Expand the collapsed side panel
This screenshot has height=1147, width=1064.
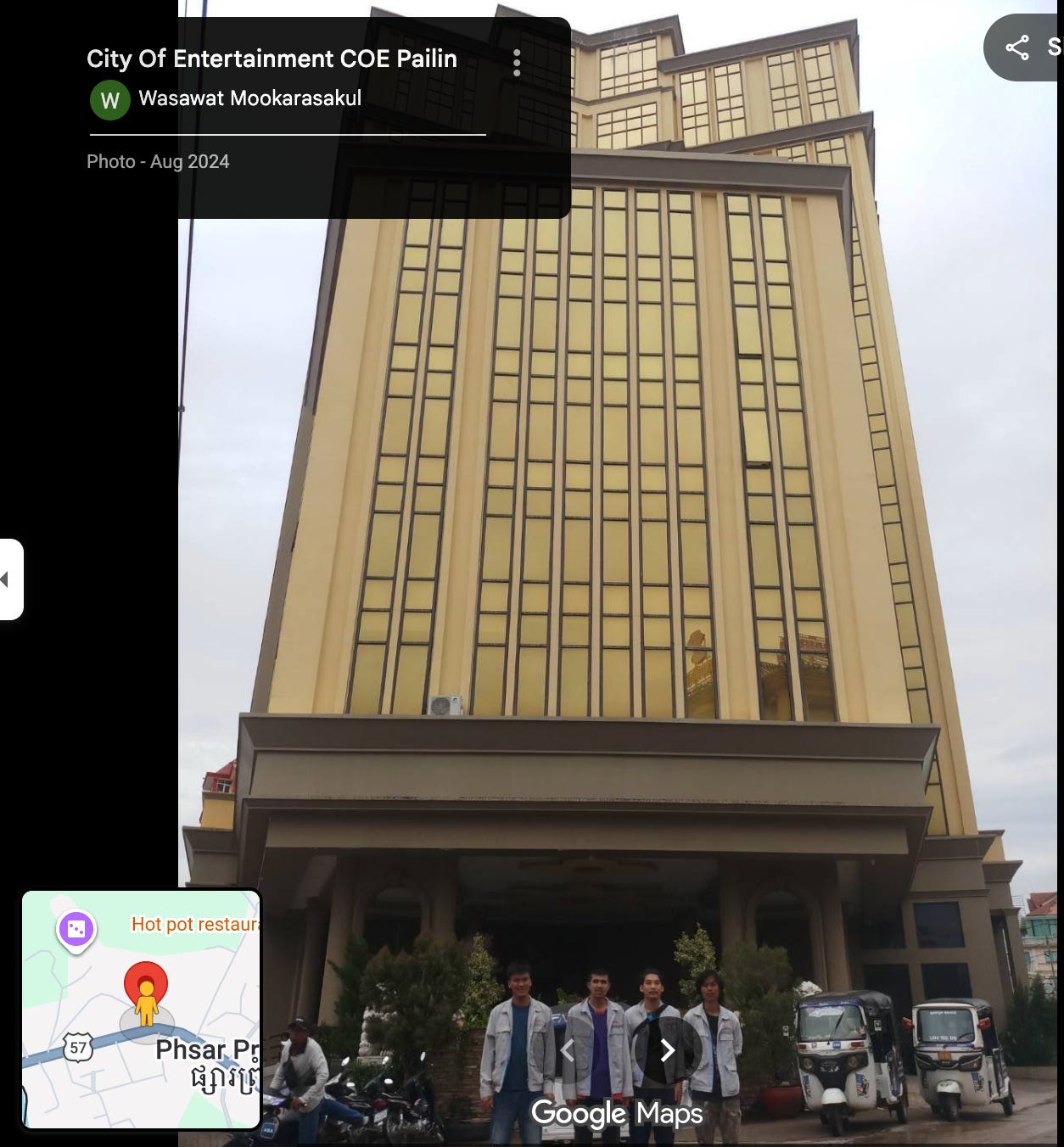point(8,579)
